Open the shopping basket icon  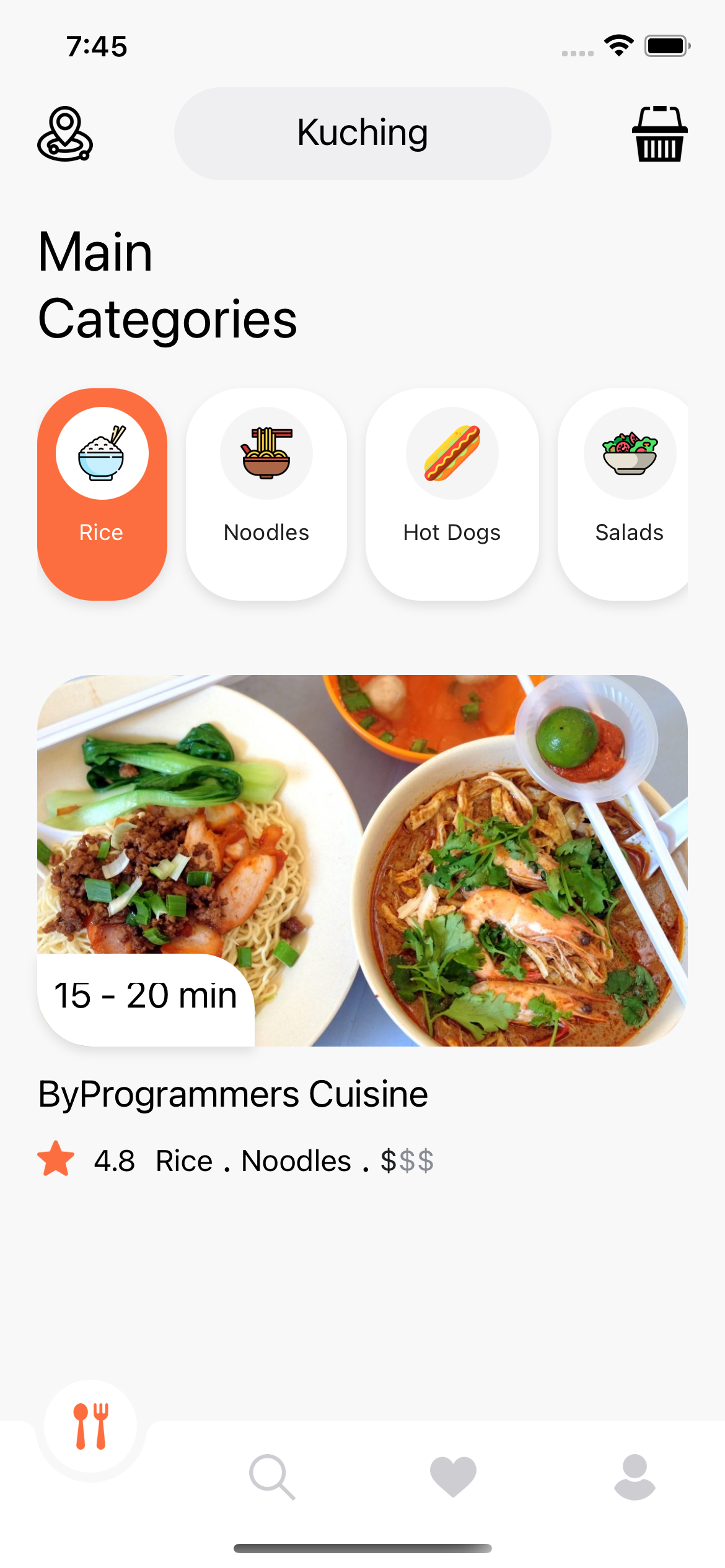[659, 134]
